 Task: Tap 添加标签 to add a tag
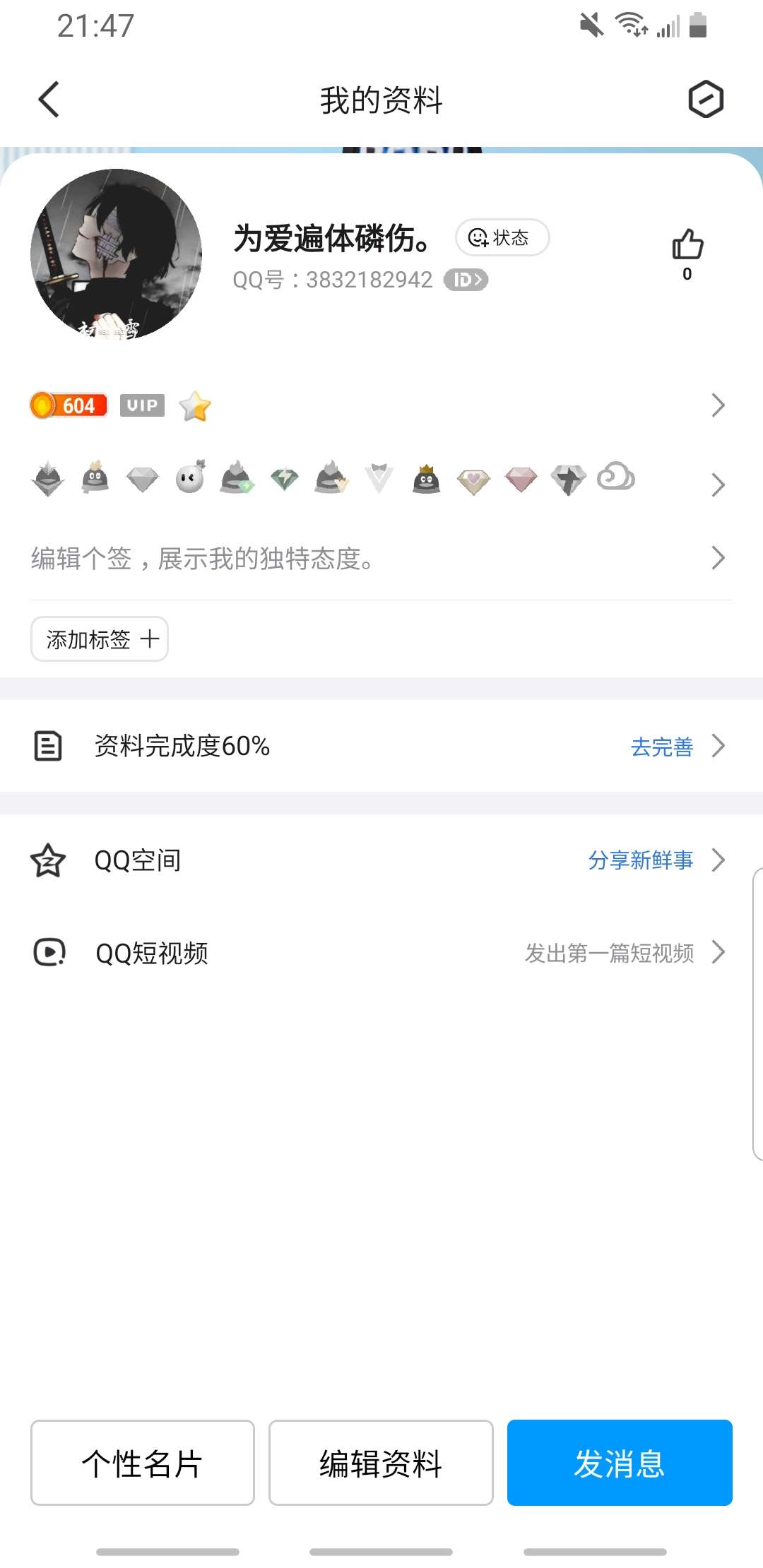(100, 639)
